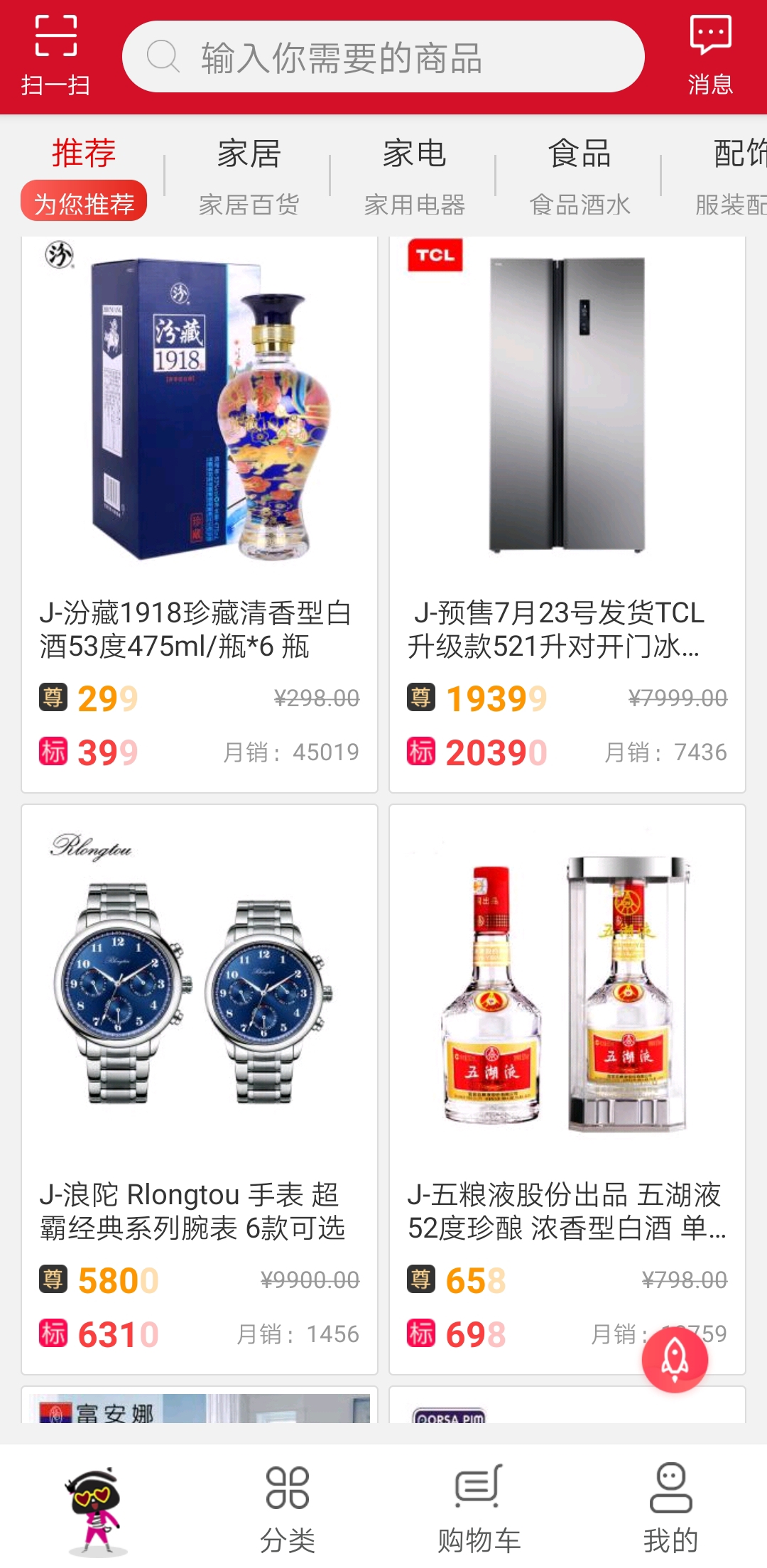Open the 汾藏1918 白酒 product card
The image size is (767, 1568).
pos(200,512)
